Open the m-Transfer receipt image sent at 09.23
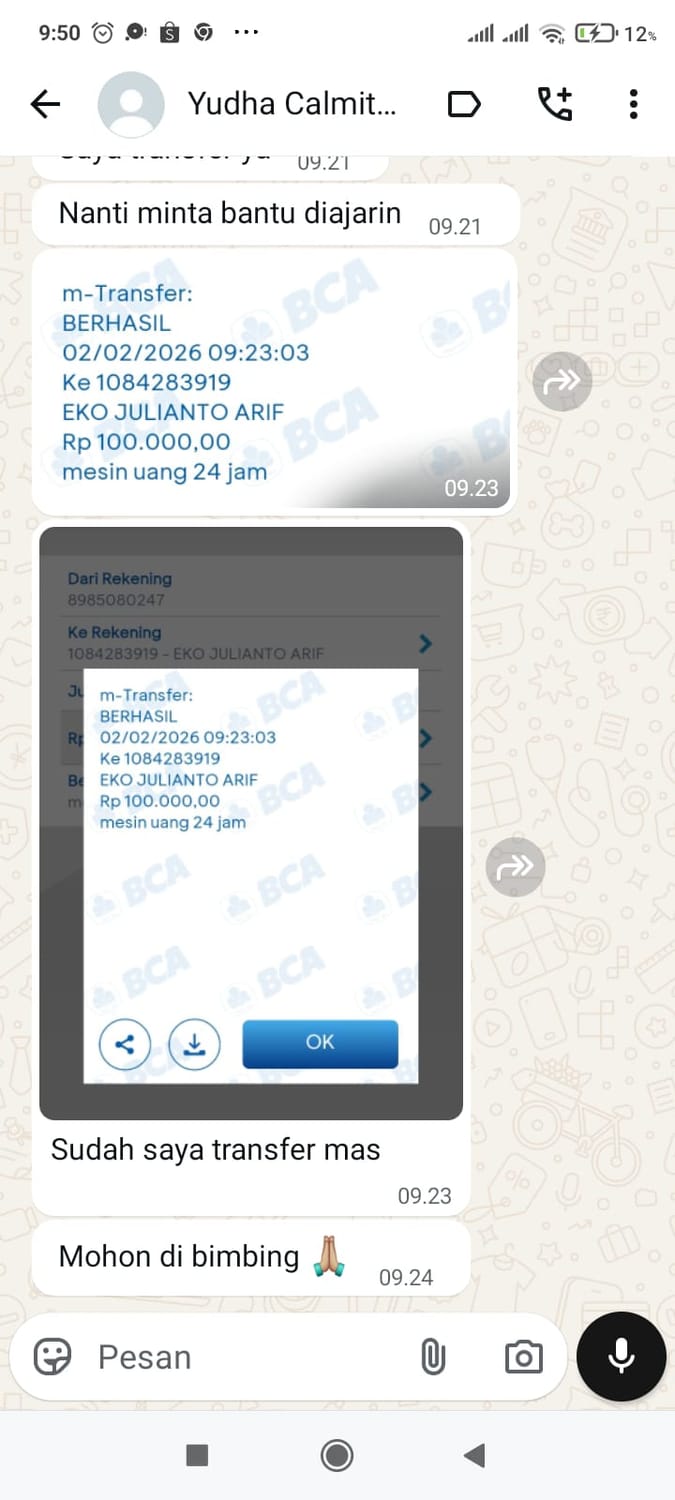 275,380
